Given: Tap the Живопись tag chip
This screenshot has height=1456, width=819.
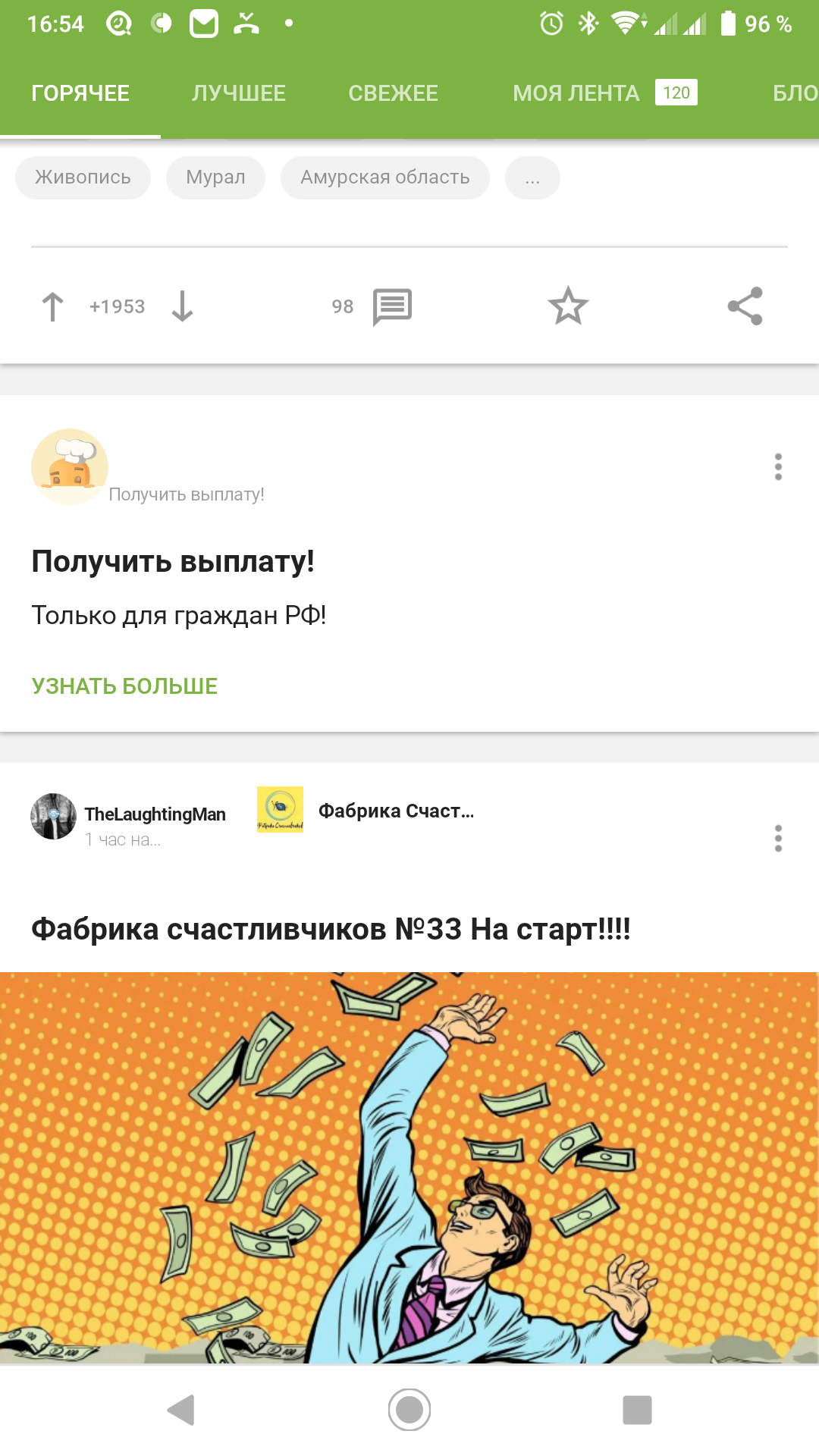Looking at the screenshot, I should (83, 177).
